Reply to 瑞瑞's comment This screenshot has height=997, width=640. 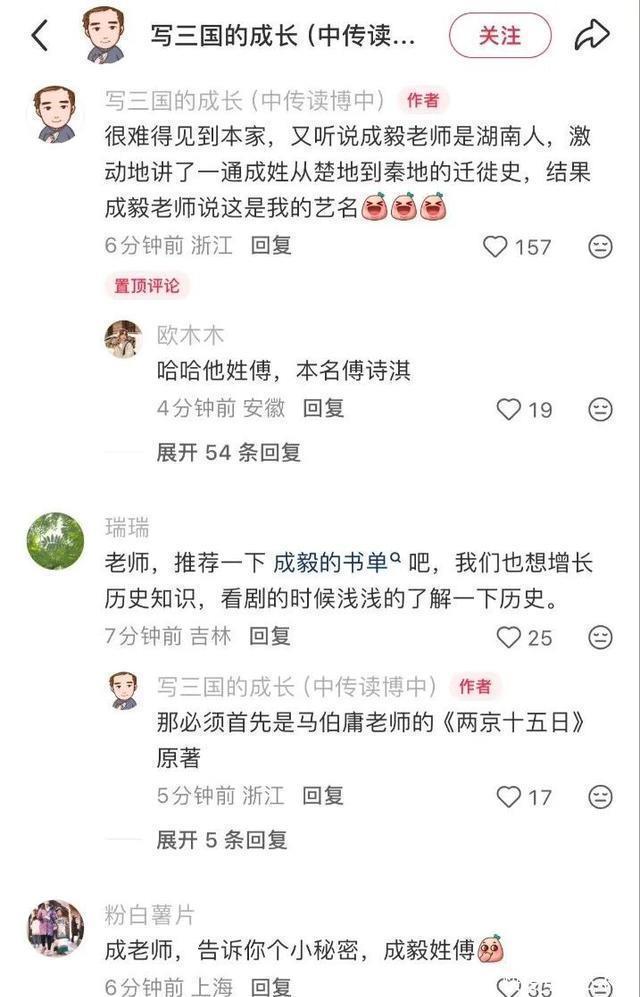pyautogui.click(x=269, y=635)
